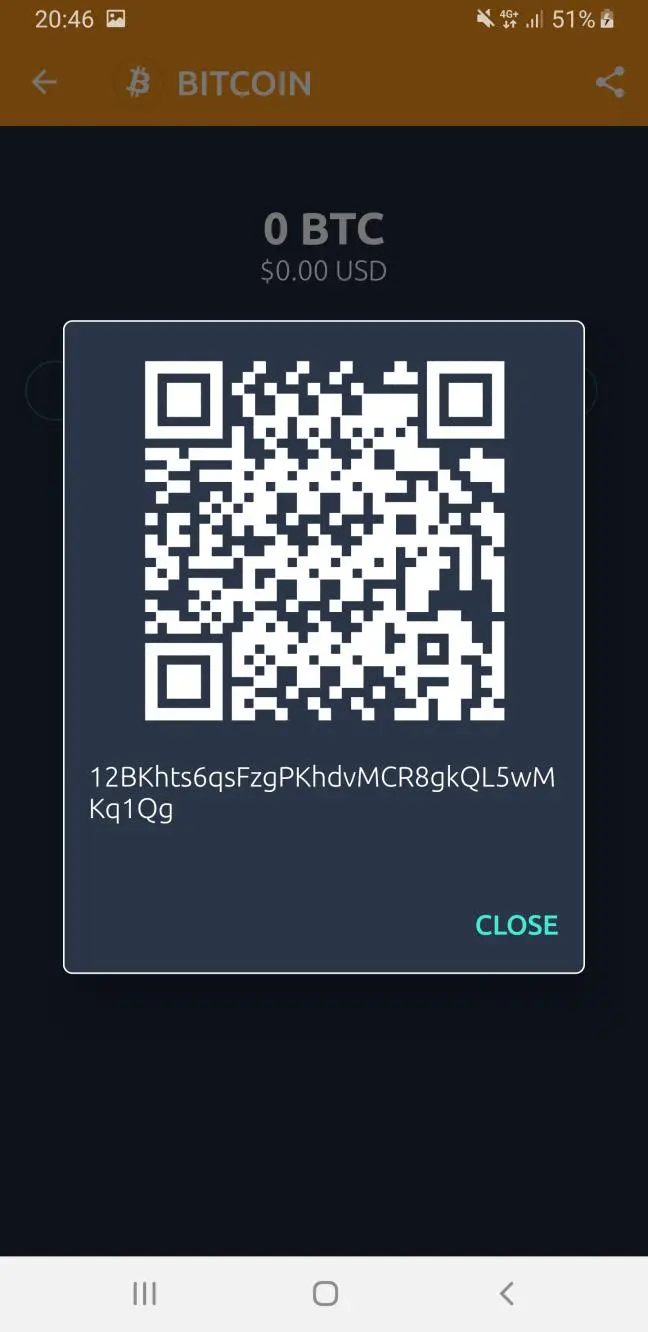The width and height of the screenshot is (648, 1332).
Task: Open recent apps from navigation bar
Action: click(x=145, y=1293)
